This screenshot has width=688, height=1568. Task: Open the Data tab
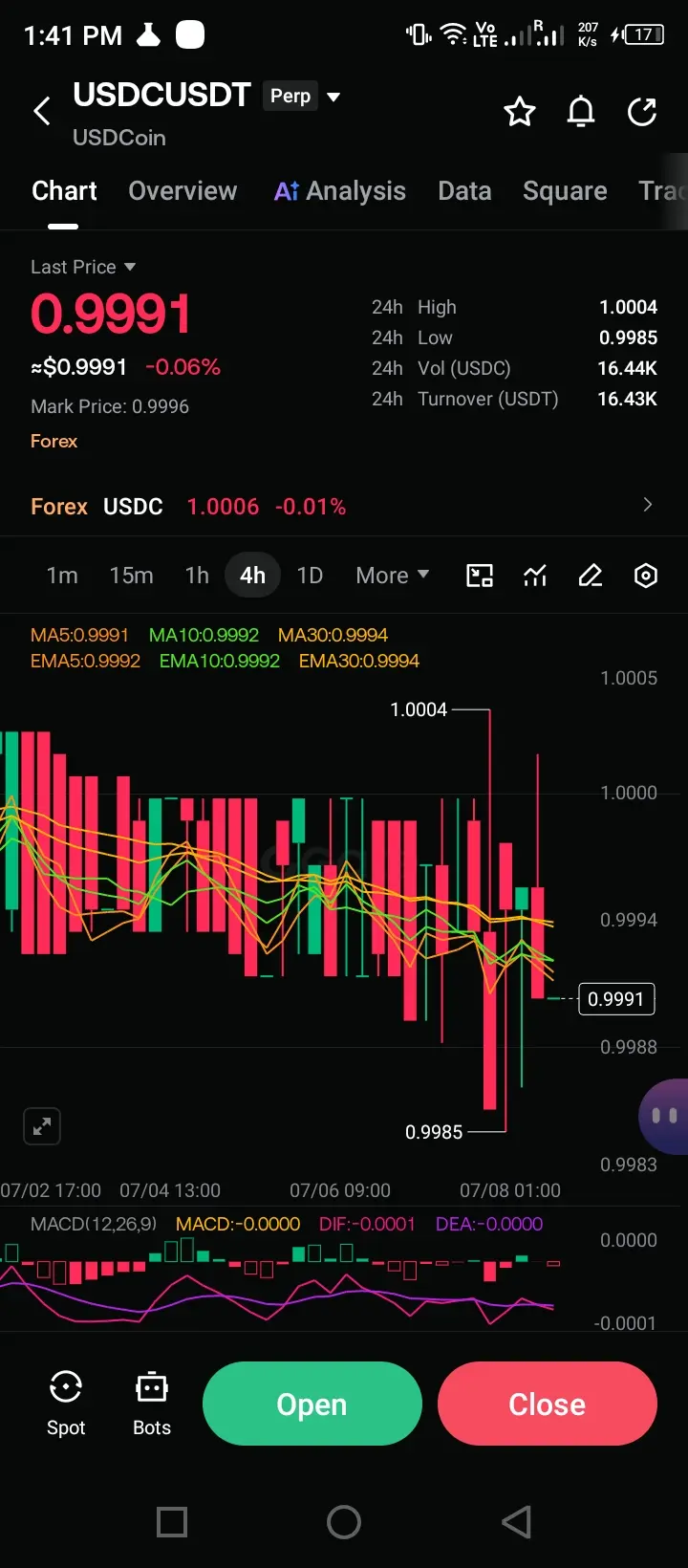(464, 191)
